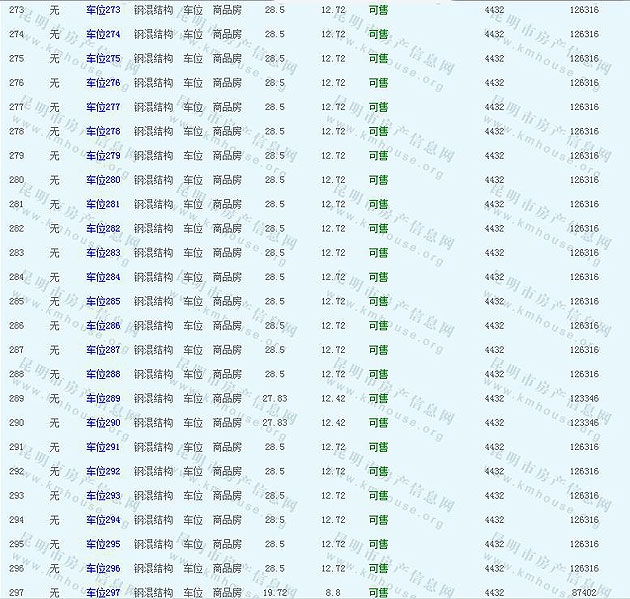Select parking space 车位277
This screenshot has height=599, width=630.
click(x=103, y=107)
